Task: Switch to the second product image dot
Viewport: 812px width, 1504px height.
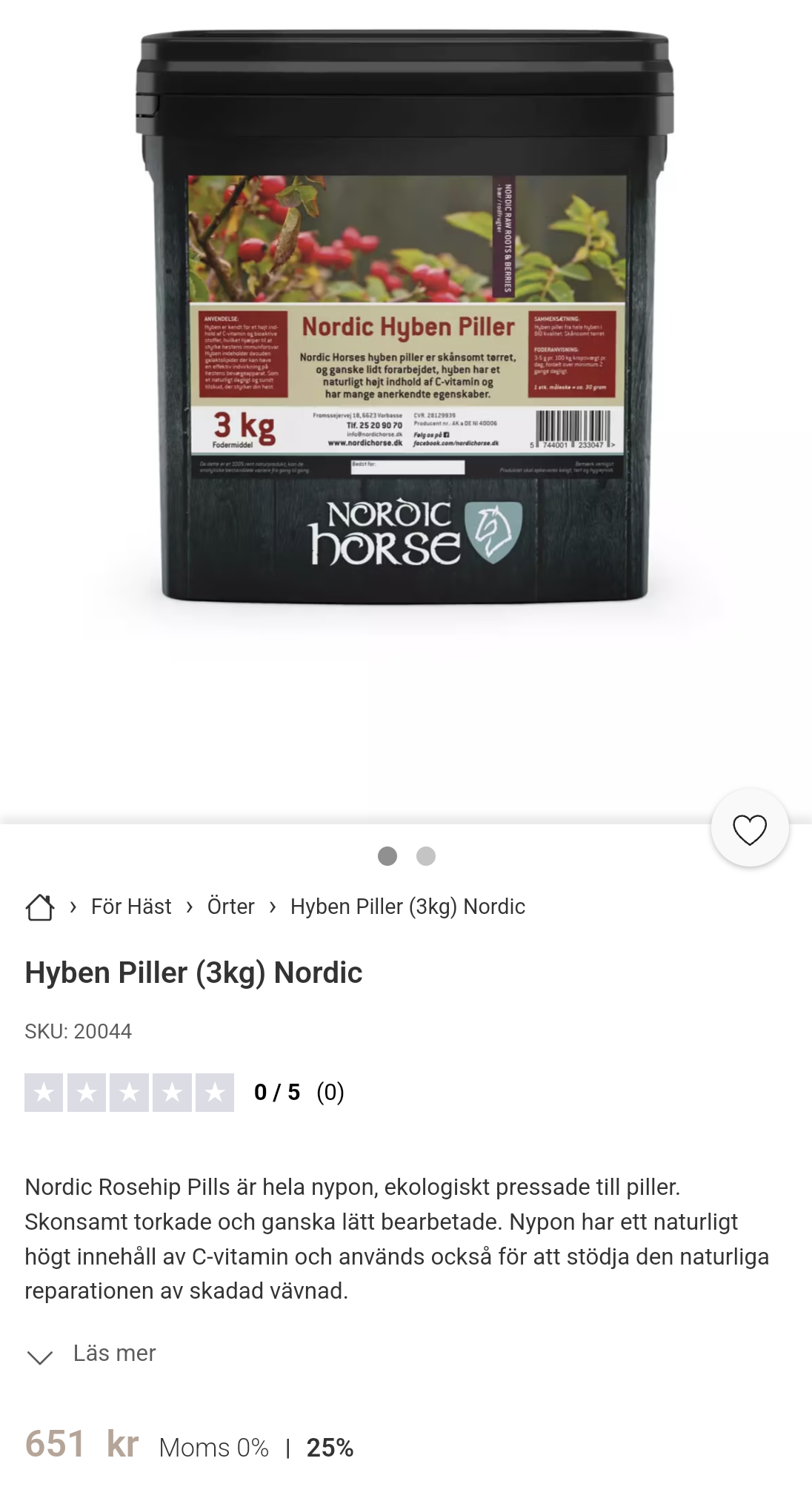Action: coord(426,856)
